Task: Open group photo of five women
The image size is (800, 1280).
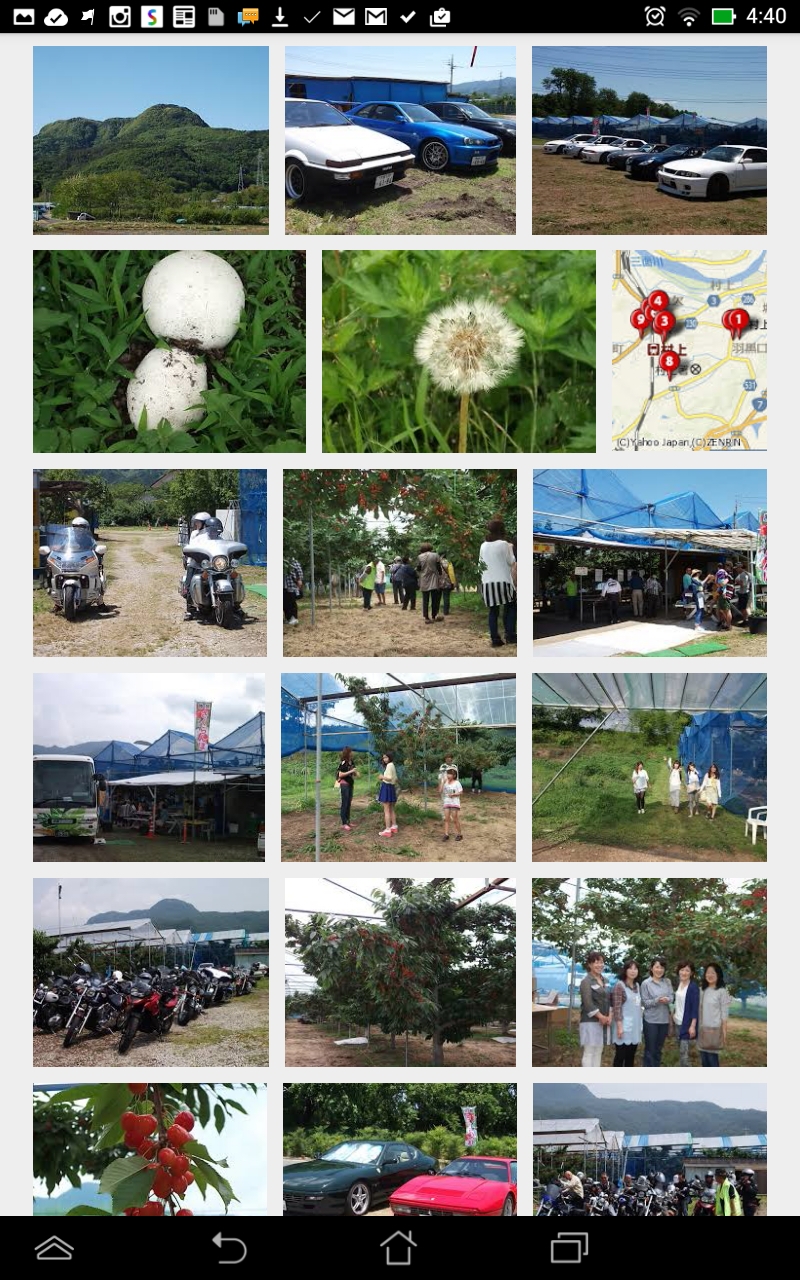Action: pos(649,972)
